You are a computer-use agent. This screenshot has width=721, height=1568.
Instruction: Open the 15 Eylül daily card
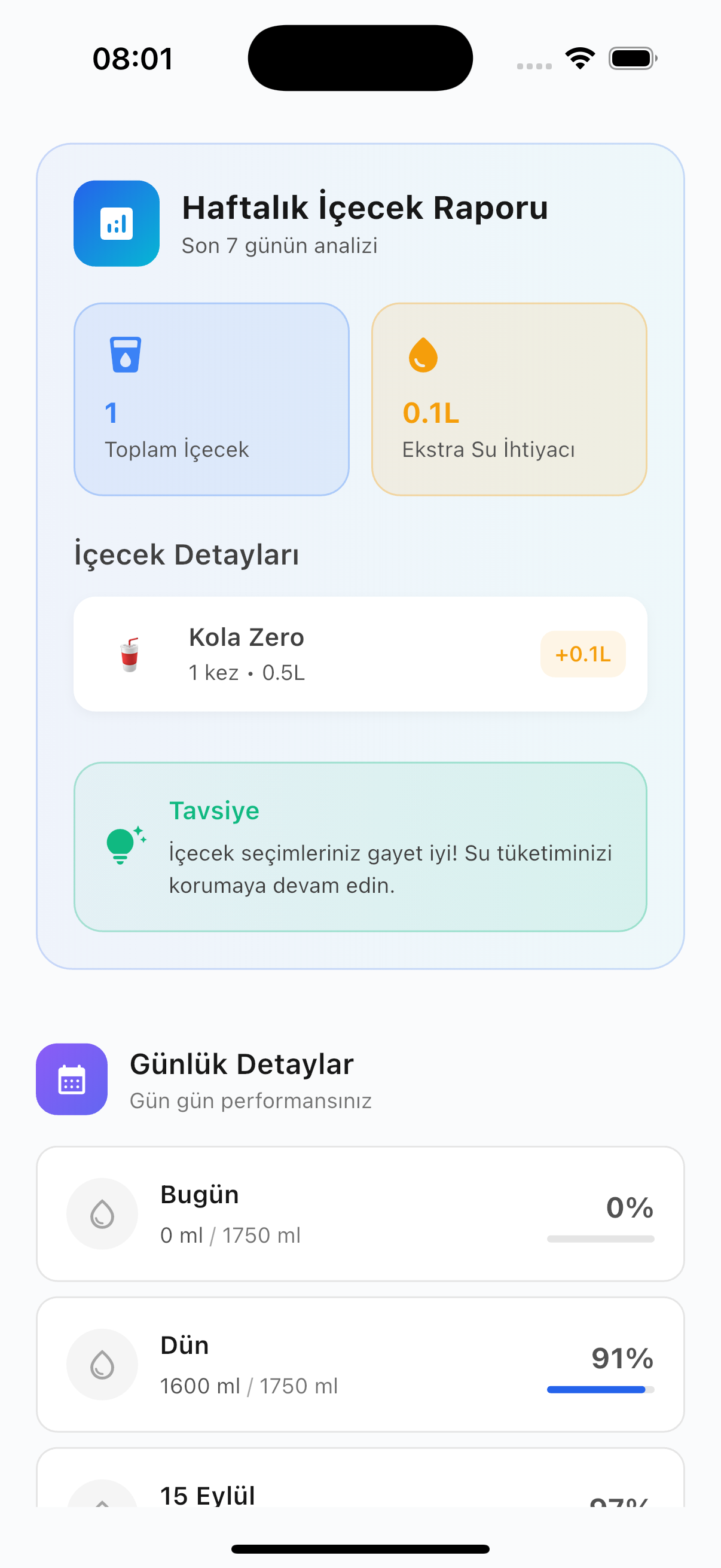(360, 1485)
